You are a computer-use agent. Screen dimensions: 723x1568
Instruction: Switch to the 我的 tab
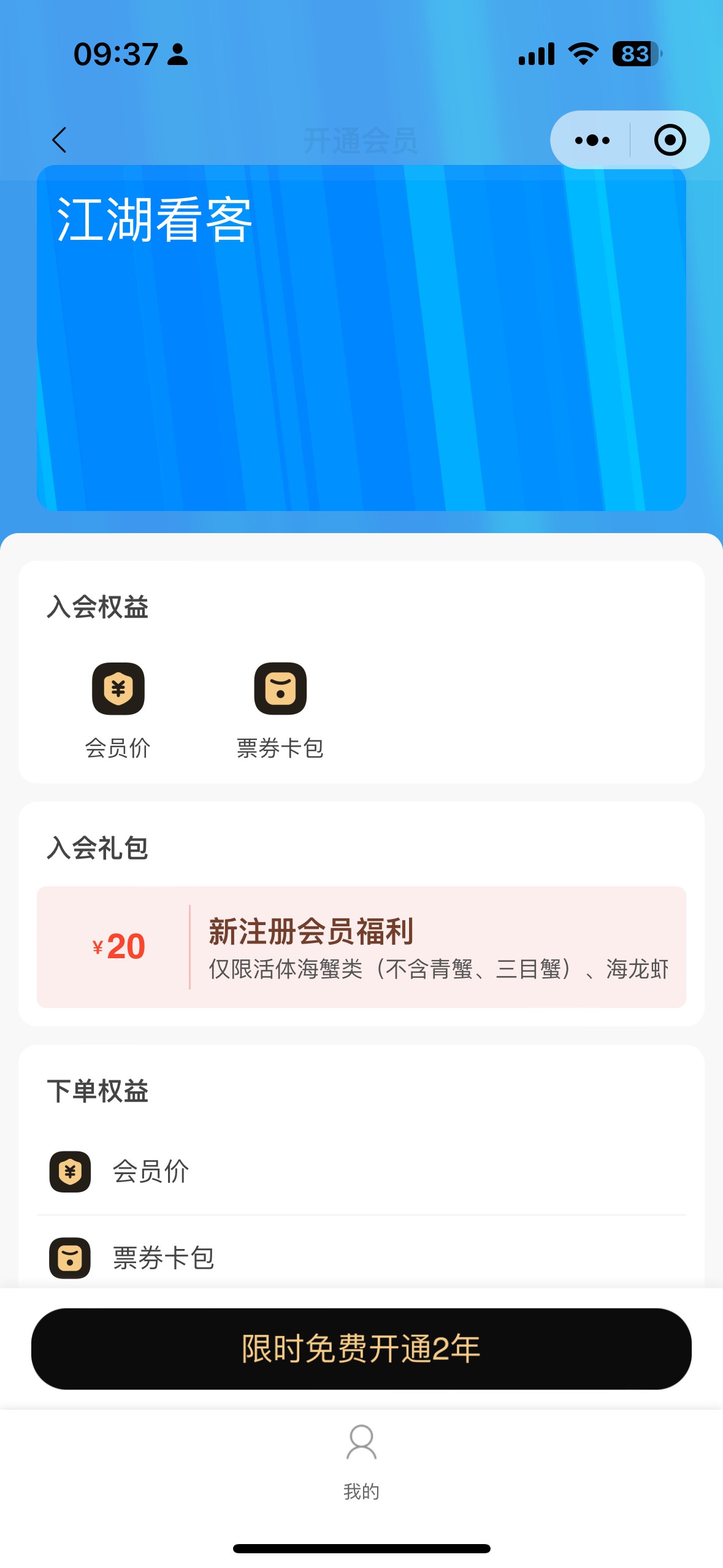click(x=361, y=1461)
